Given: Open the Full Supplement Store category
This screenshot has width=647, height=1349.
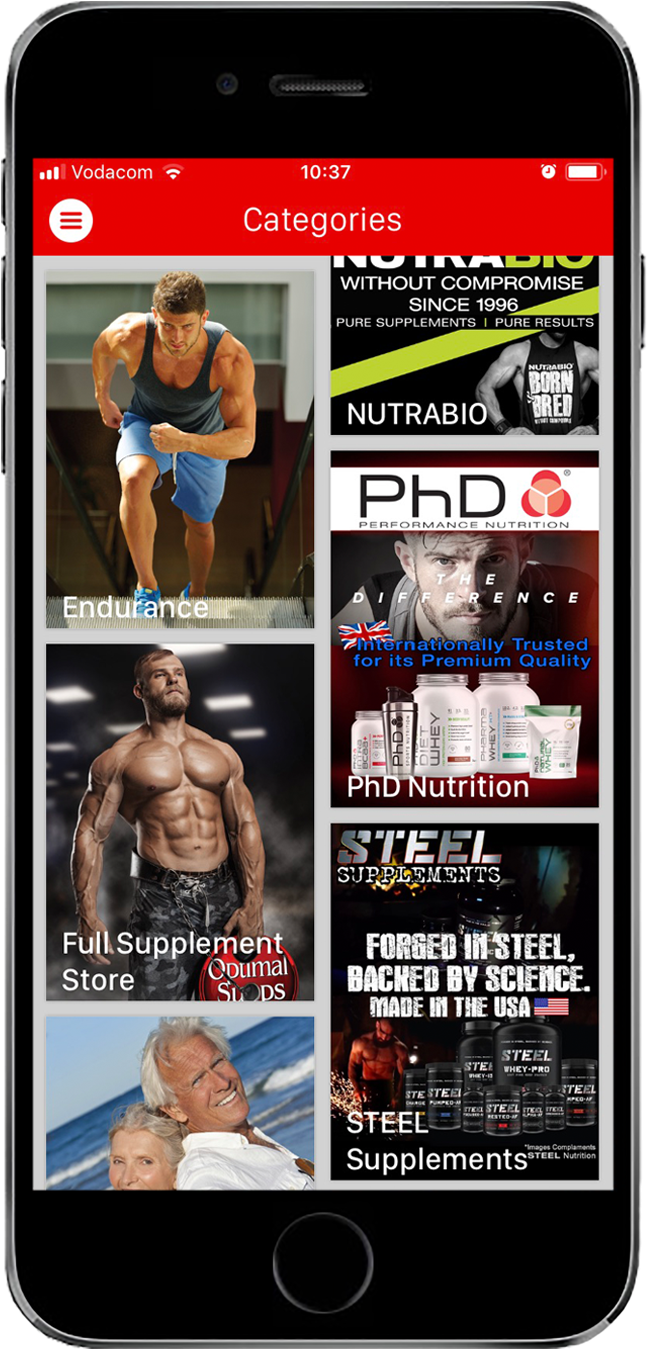Looking at the screenshot, I should tap(180, 822).
